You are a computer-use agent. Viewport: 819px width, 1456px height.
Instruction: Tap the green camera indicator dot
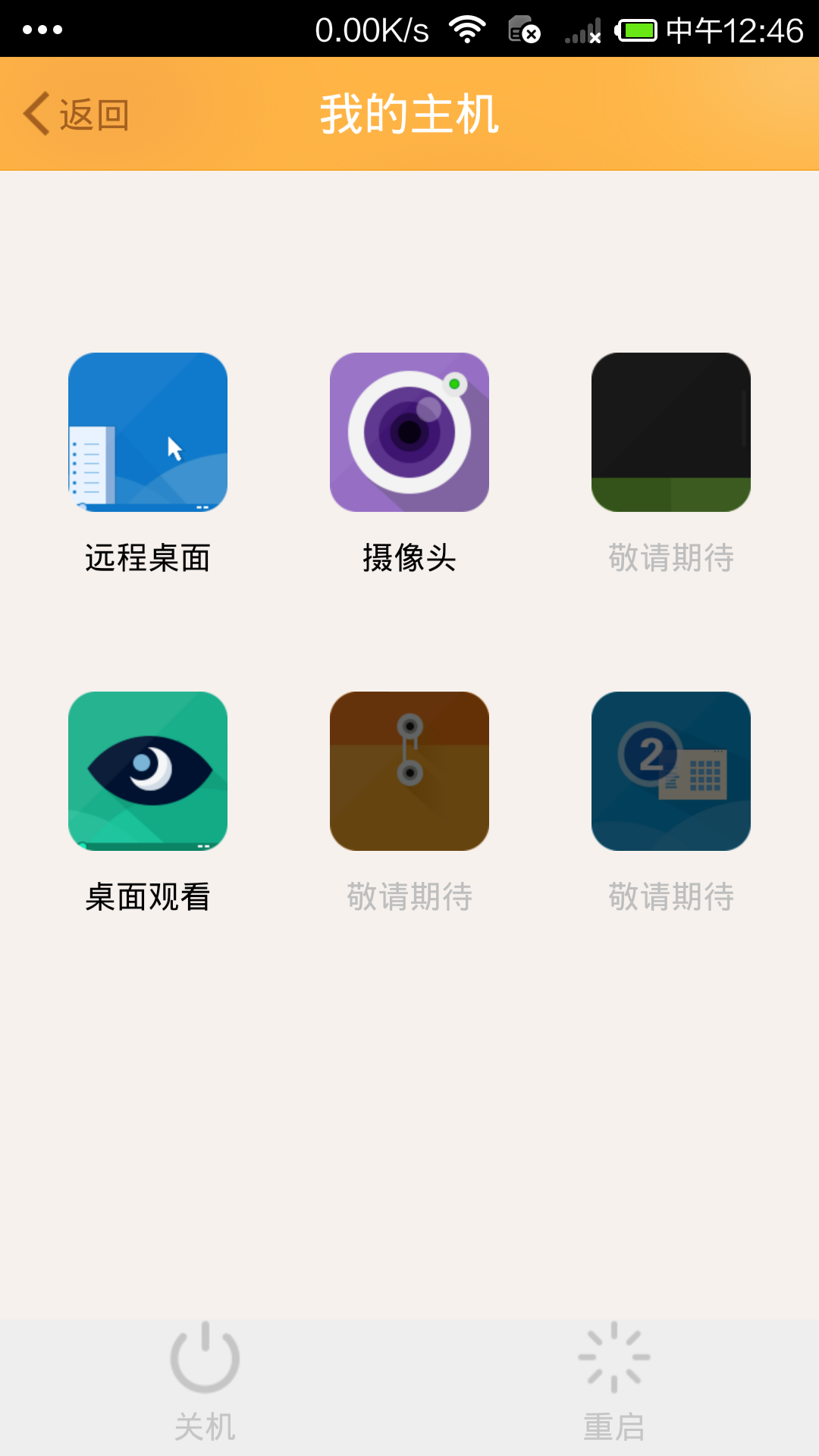pos(455,384)
